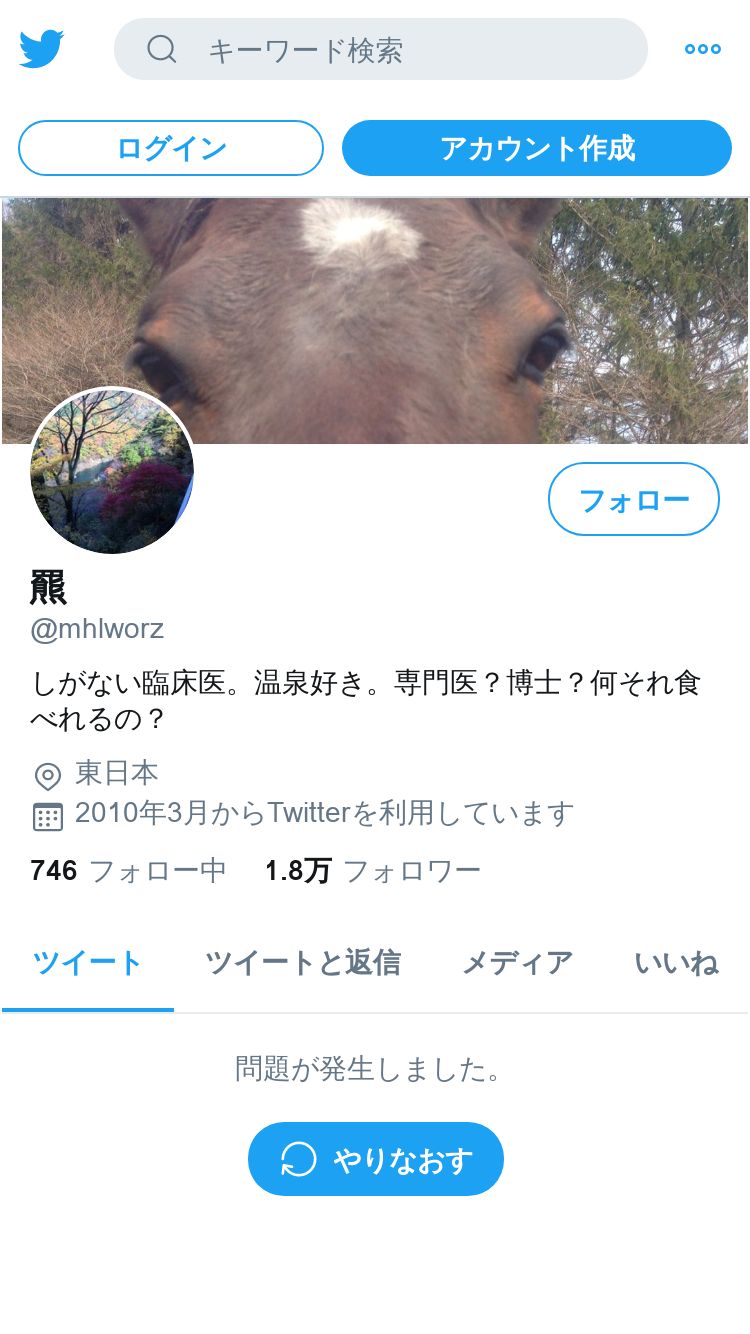750x1334 pixels.
Task: View the 746 フォロー中 list
Action: coord(128,871)
